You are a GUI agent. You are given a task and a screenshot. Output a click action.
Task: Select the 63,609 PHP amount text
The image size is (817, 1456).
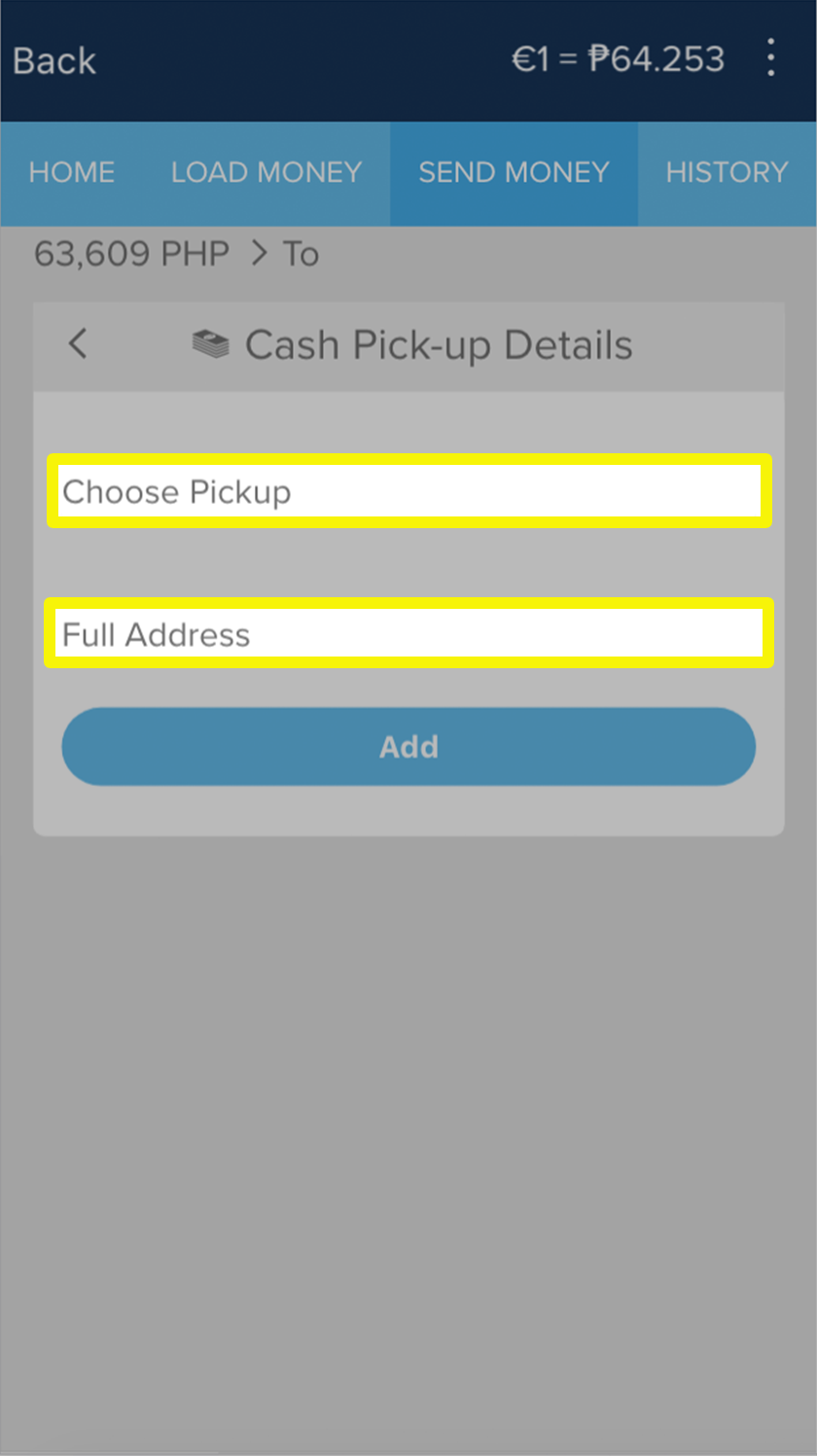click(131, 254)
